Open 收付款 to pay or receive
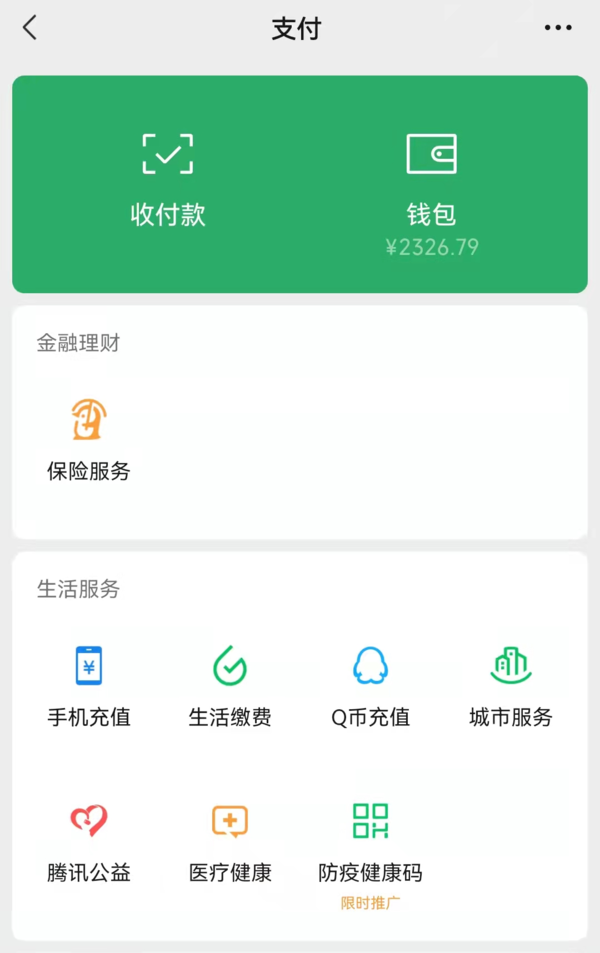 [x=168, y=180]
